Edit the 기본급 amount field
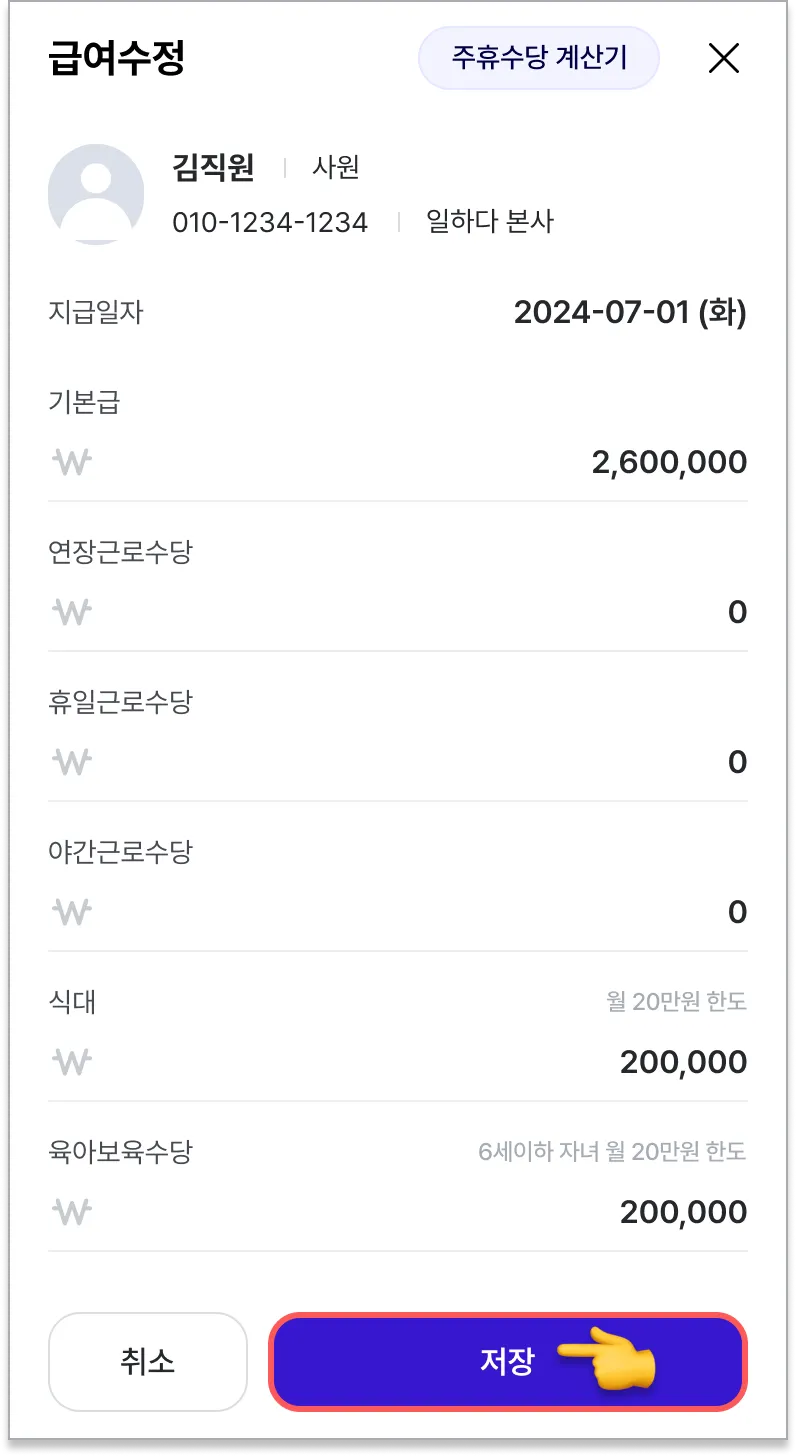Screen dimensions: 796x1456 coord(398,462)
